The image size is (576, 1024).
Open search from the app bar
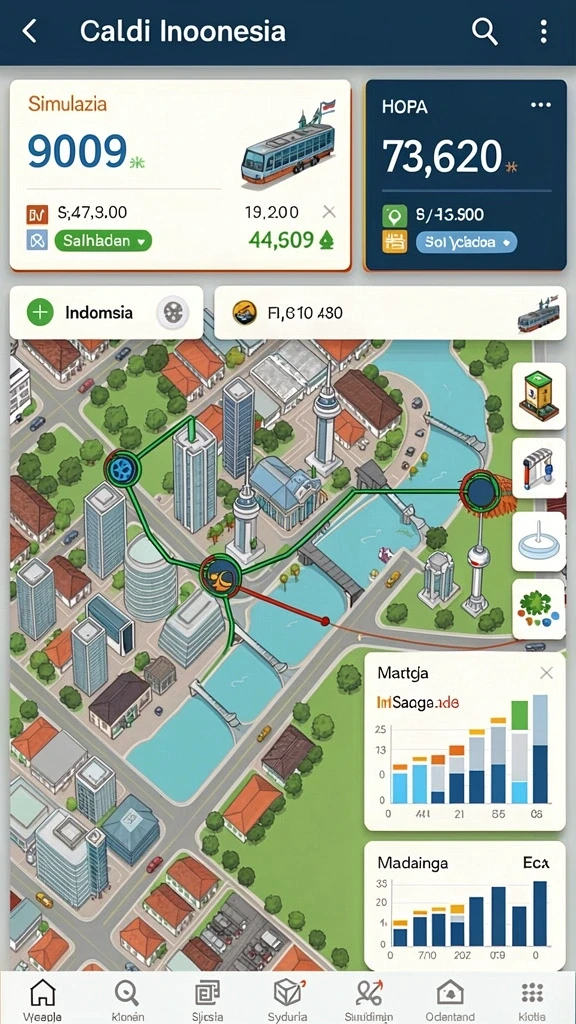tap(485, 31)
